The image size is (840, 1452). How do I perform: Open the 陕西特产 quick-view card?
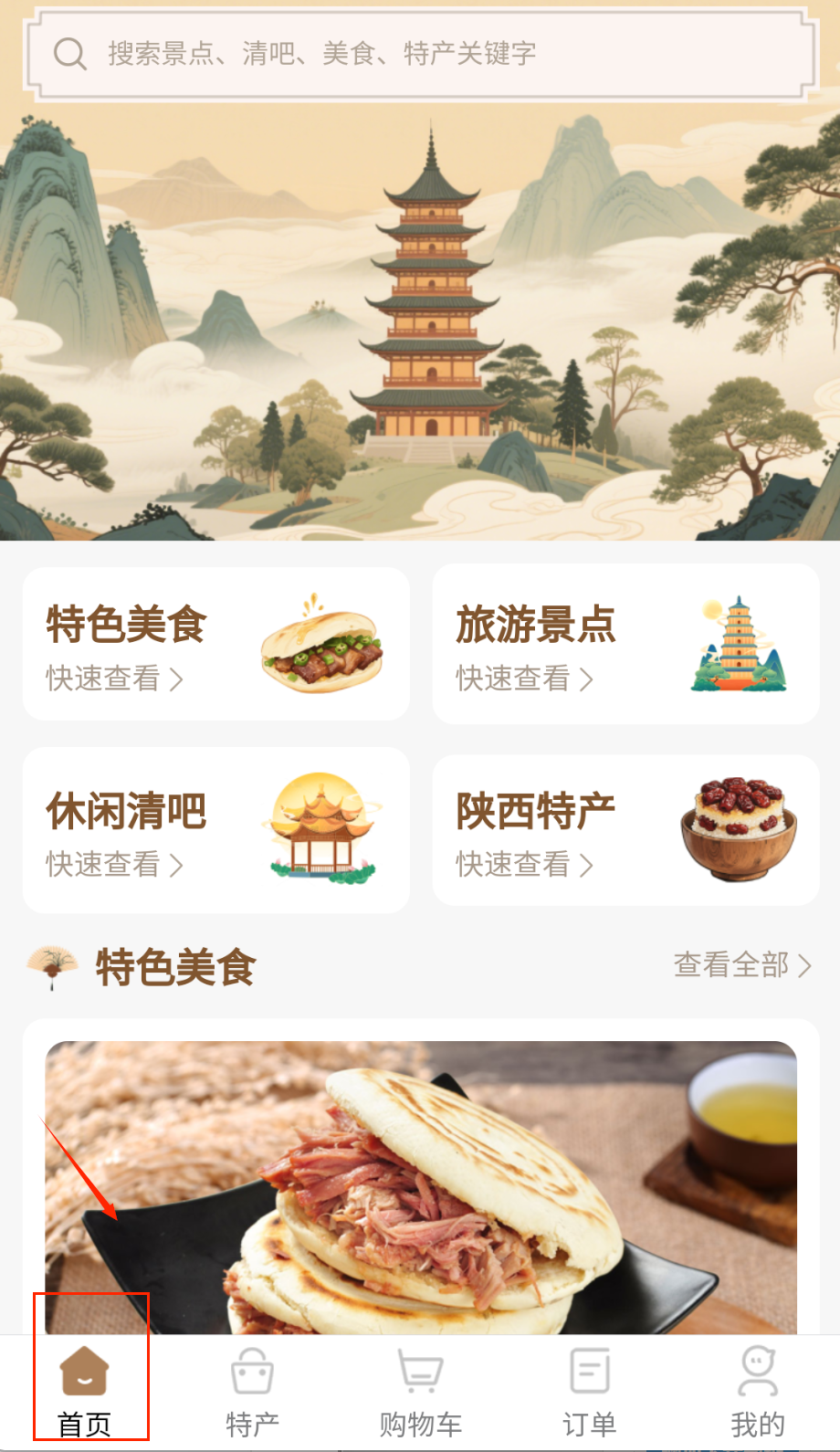pyautogui.click(x=625, y=830)
